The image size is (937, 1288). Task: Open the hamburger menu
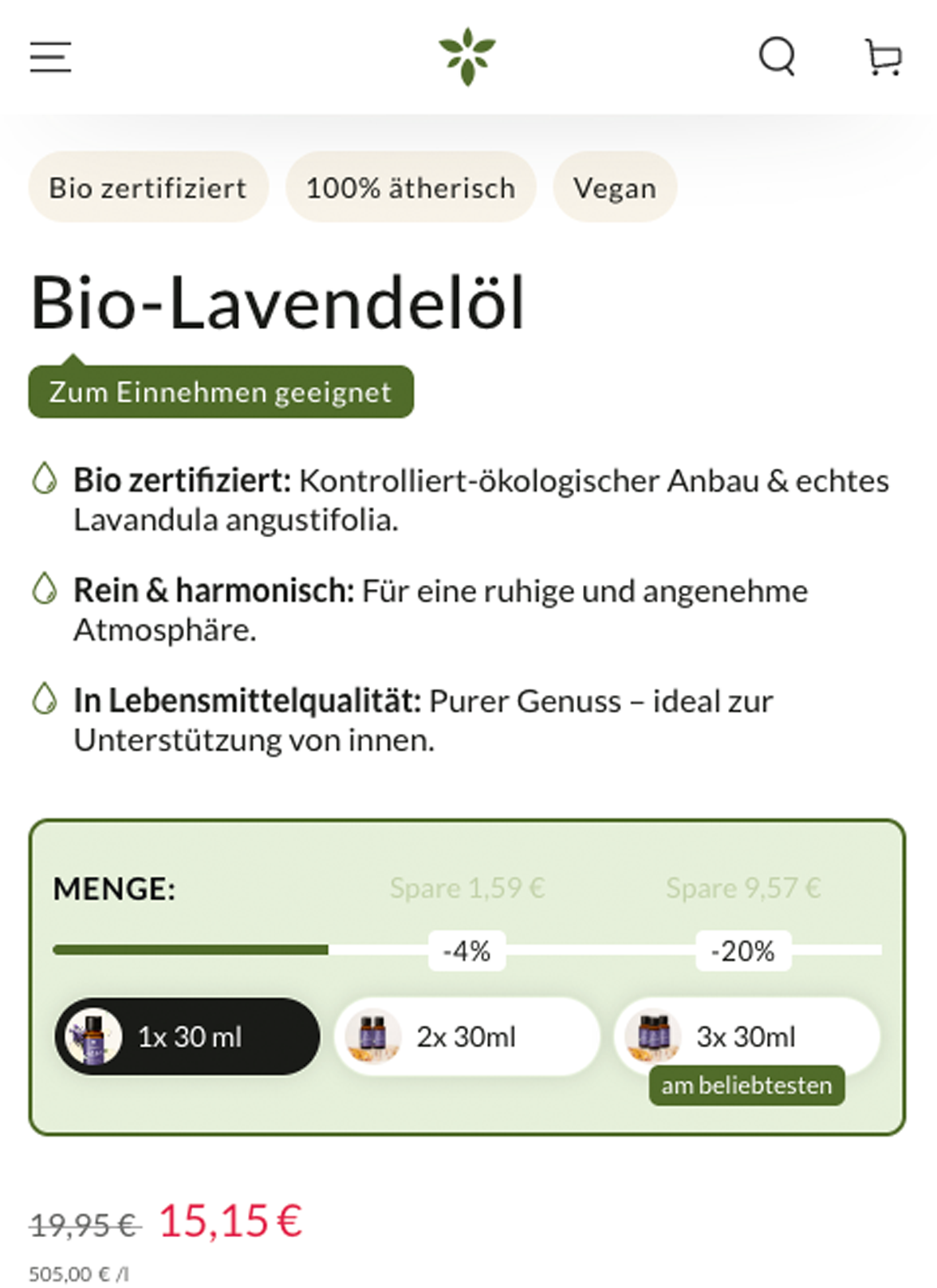(50, 57)
